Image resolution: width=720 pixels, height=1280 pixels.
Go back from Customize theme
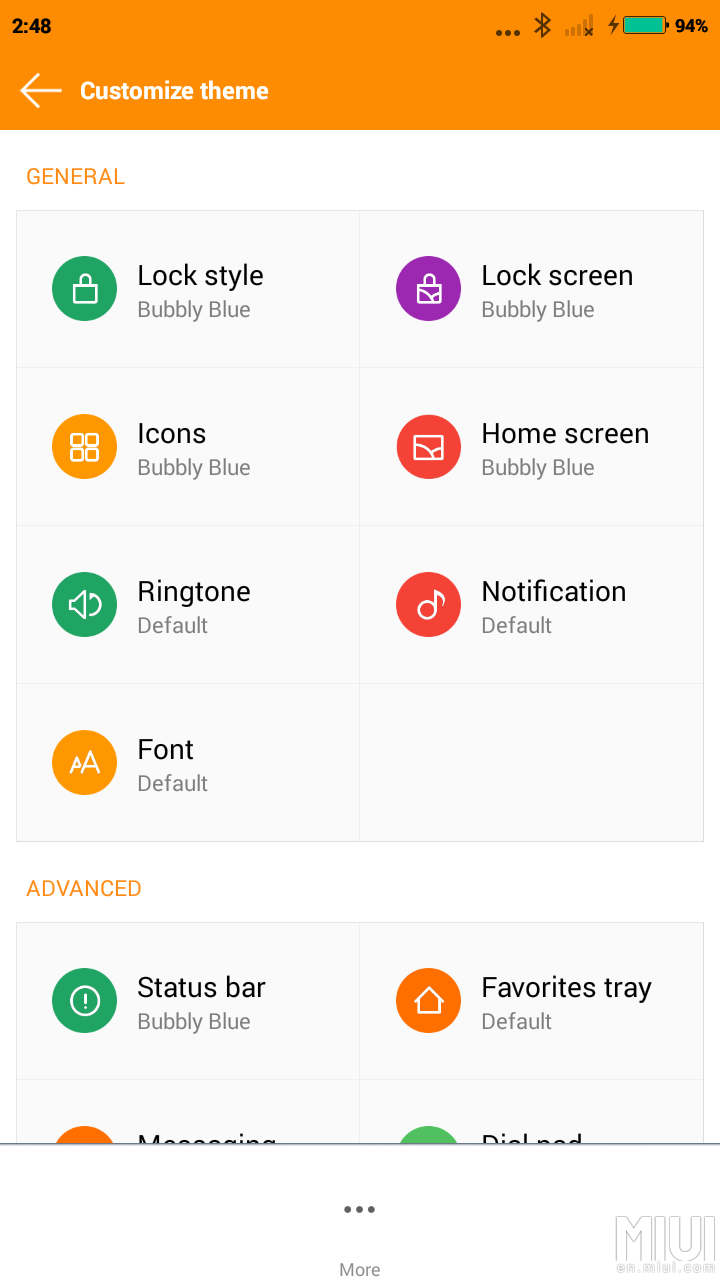pyautogui.click(x=41, y=91)
